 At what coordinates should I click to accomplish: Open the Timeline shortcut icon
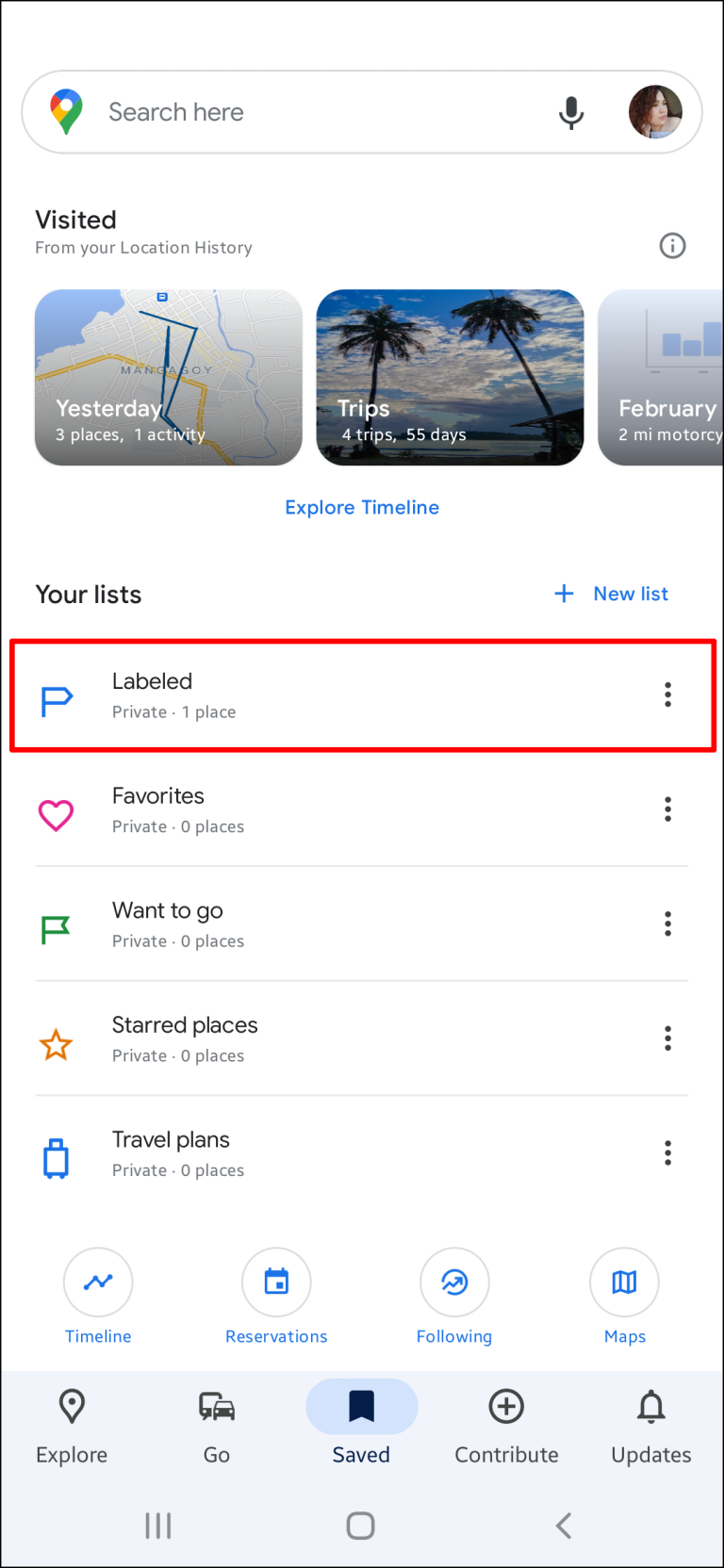(98, 1282)
